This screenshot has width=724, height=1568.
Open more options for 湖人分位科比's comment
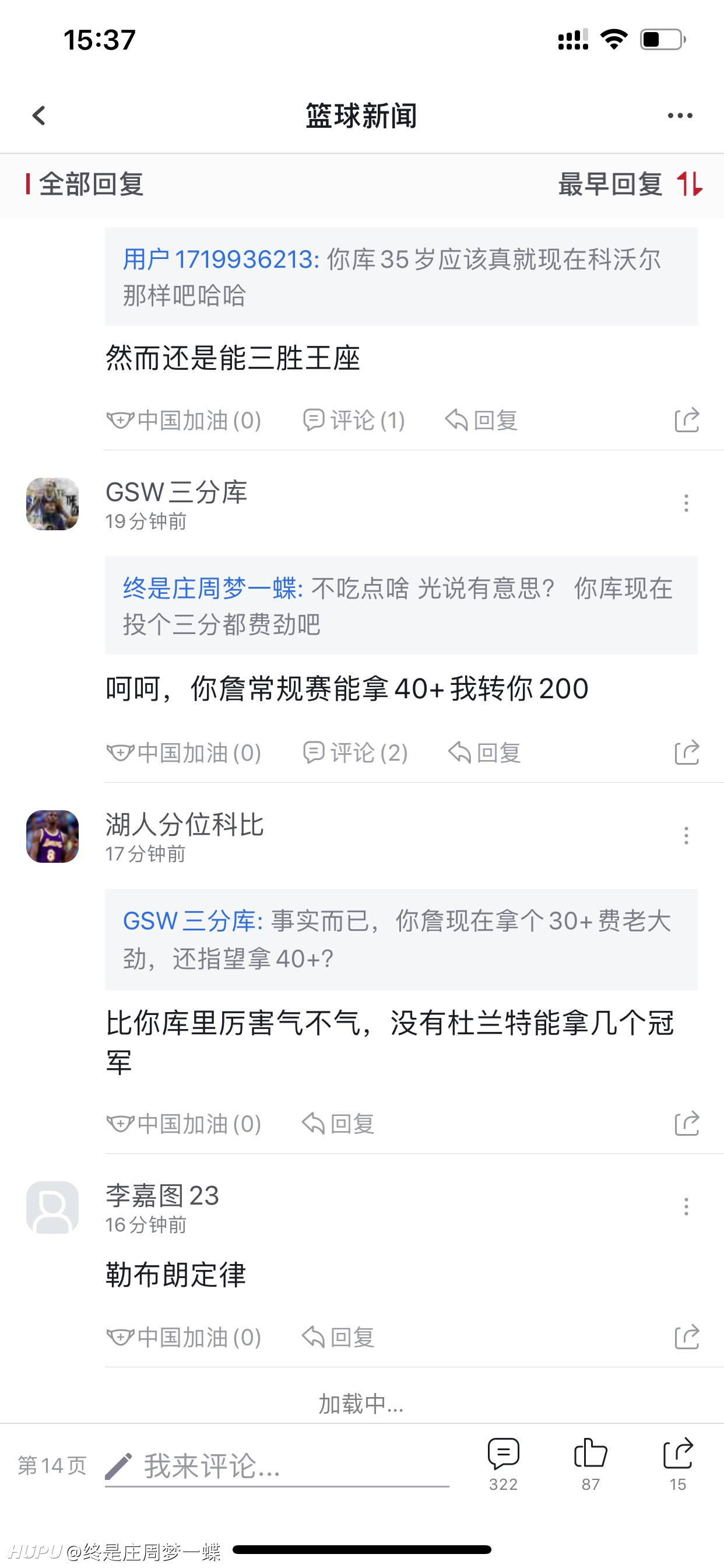point(686,836)
